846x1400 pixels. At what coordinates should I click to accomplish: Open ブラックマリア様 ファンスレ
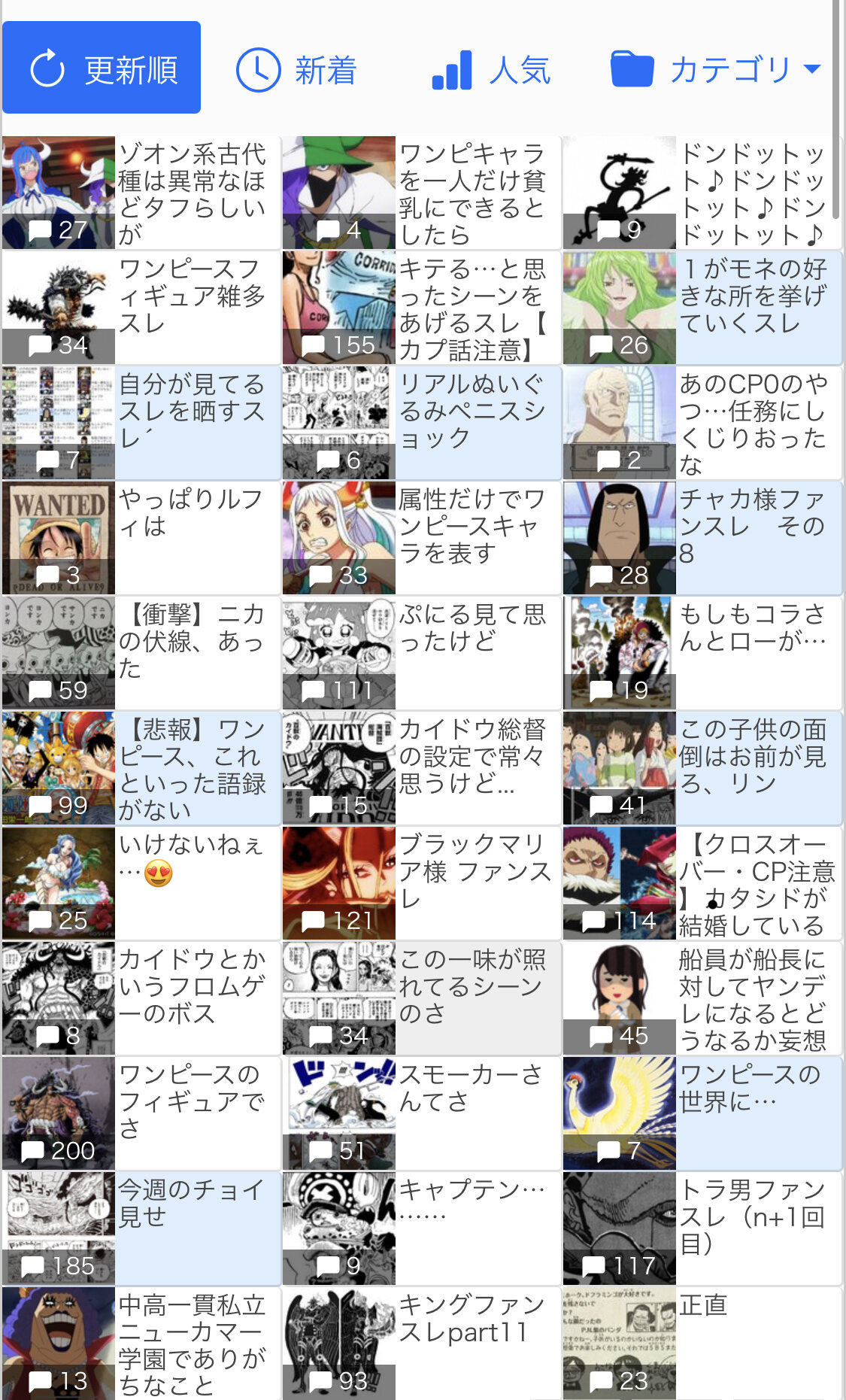tap(421, 883)
